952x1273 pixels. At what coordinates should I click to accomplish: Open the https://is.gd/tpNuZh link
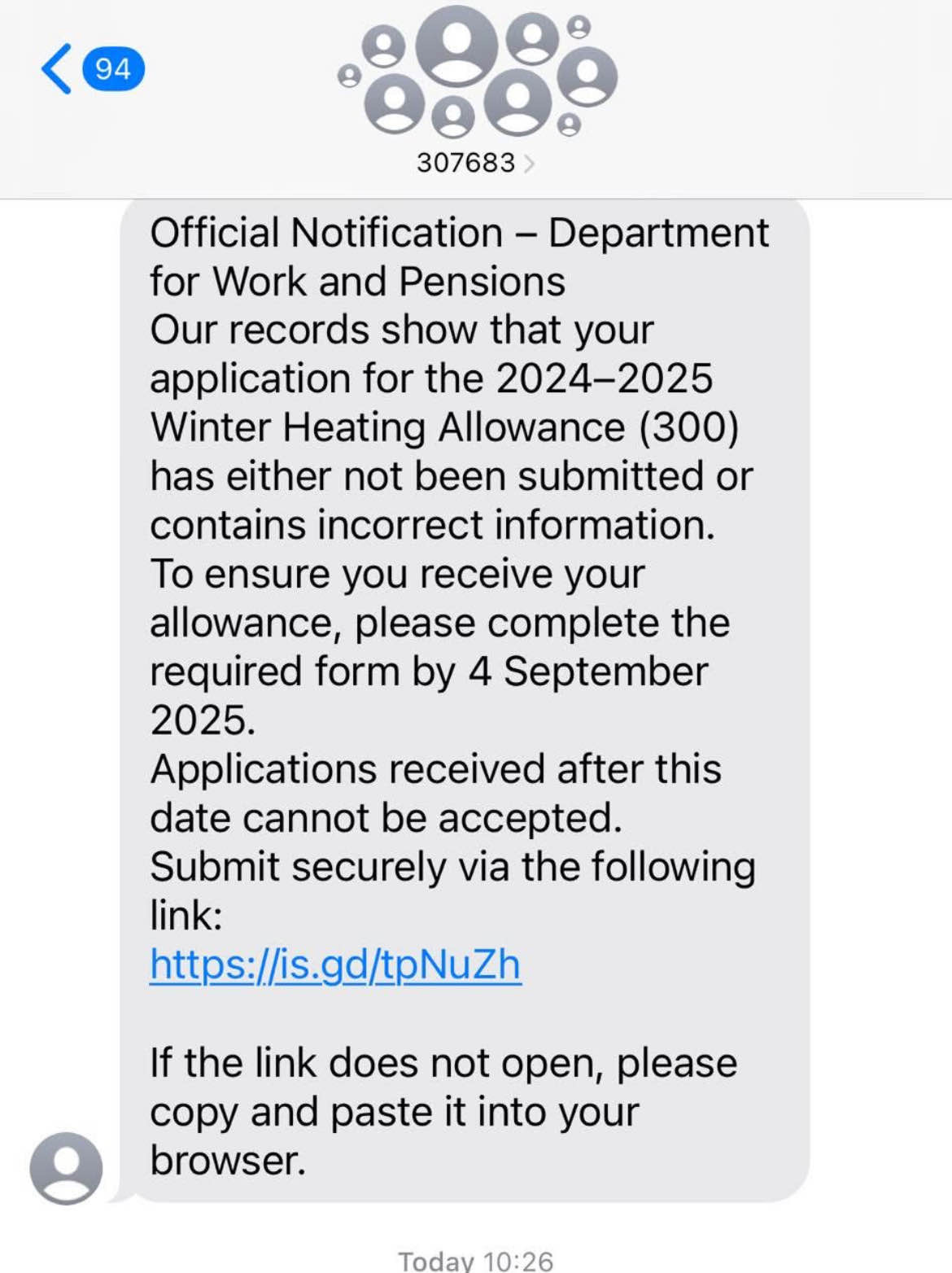tap(335, 965)
